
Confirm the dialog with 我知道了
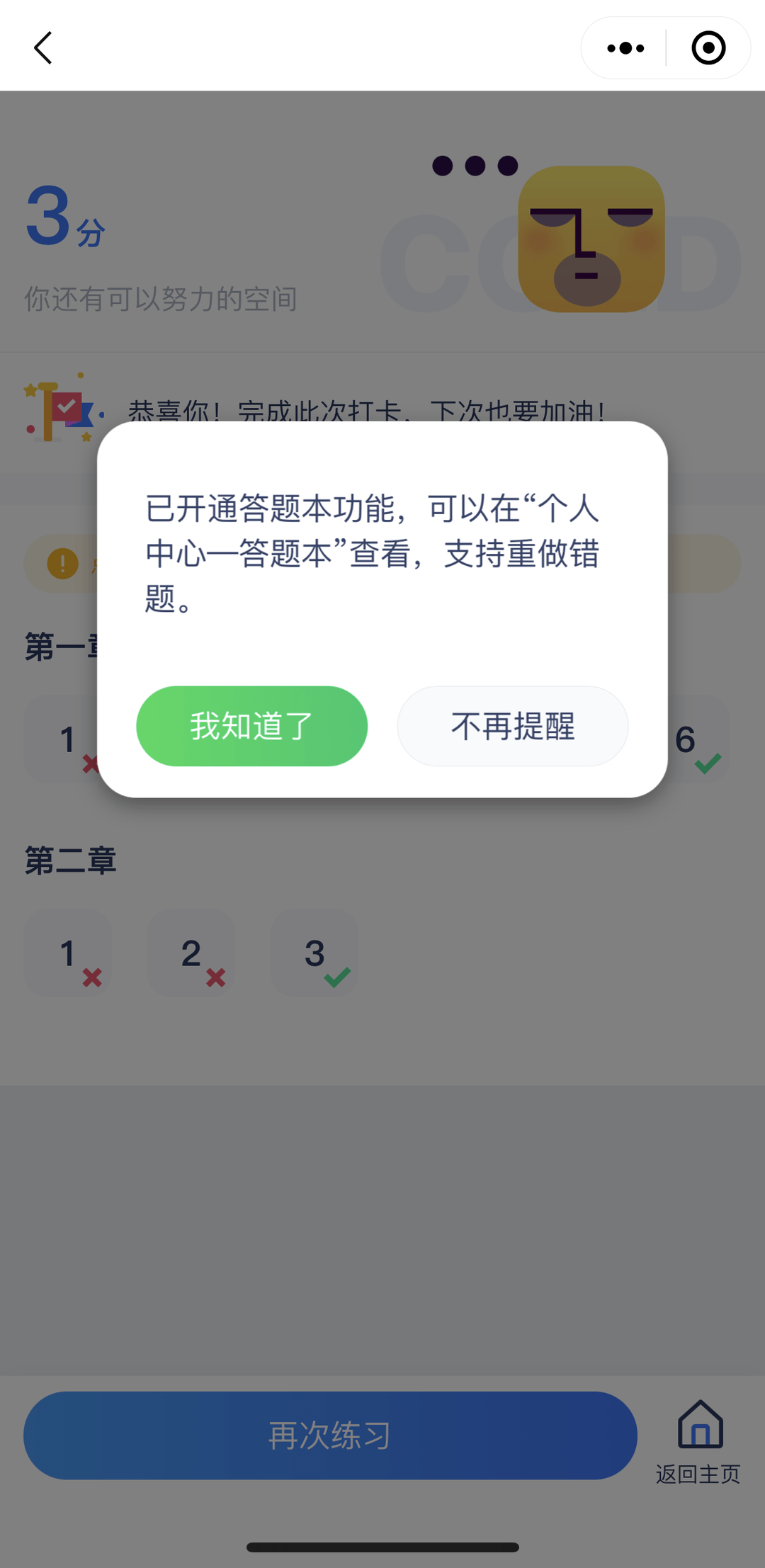(x=251, y=726)
